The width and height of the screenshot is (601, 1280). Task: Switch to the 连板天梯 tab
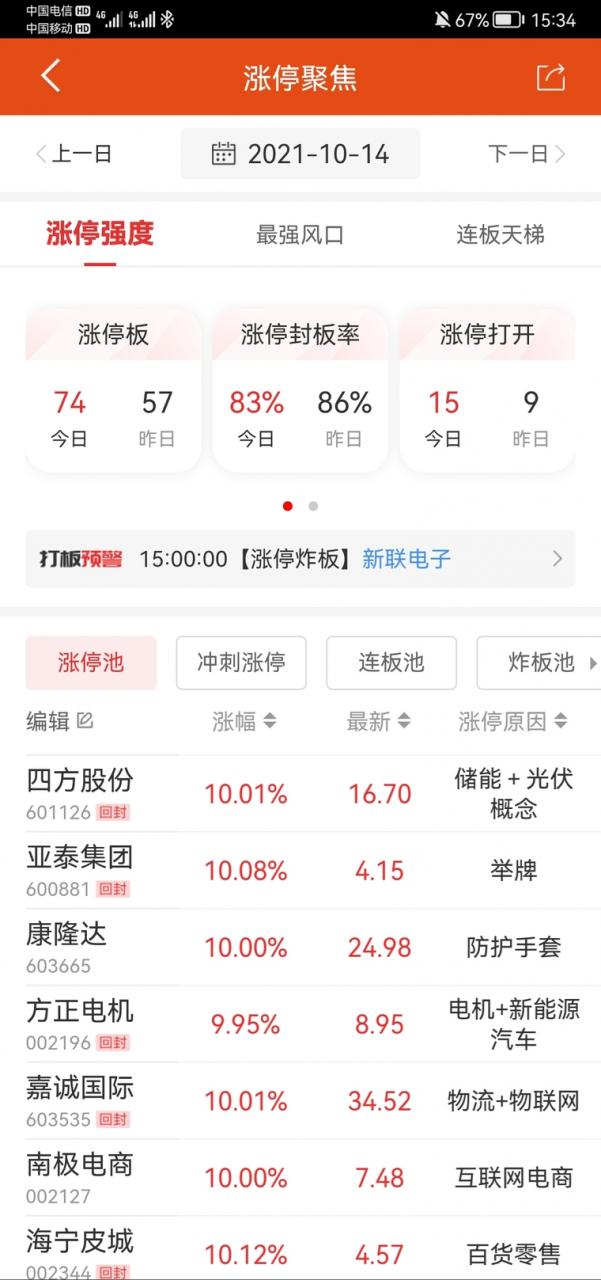[x=500, y=235]
